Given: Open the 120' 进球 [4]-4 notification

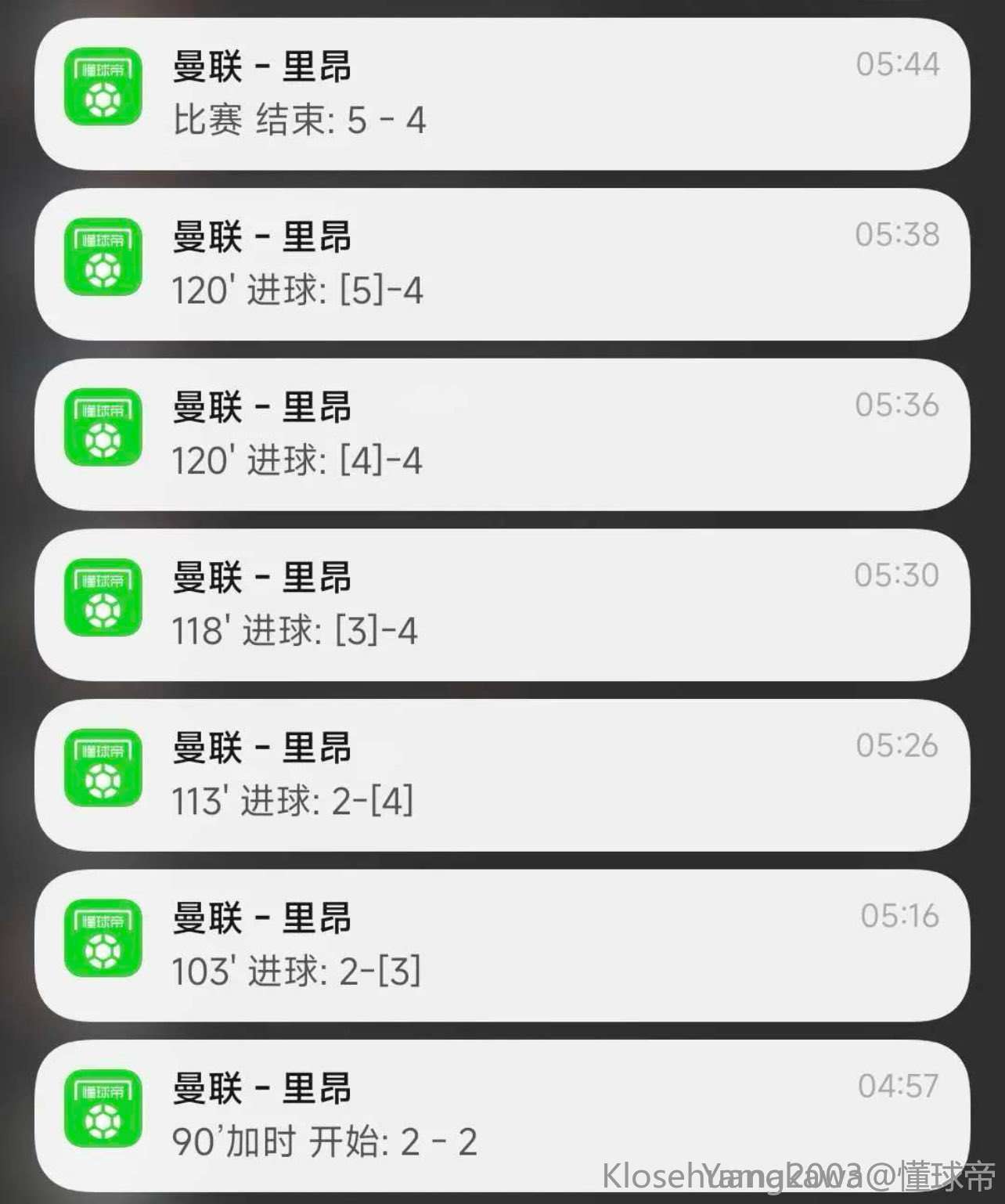Looking at the screenshot, I should [x=501, y=434].
